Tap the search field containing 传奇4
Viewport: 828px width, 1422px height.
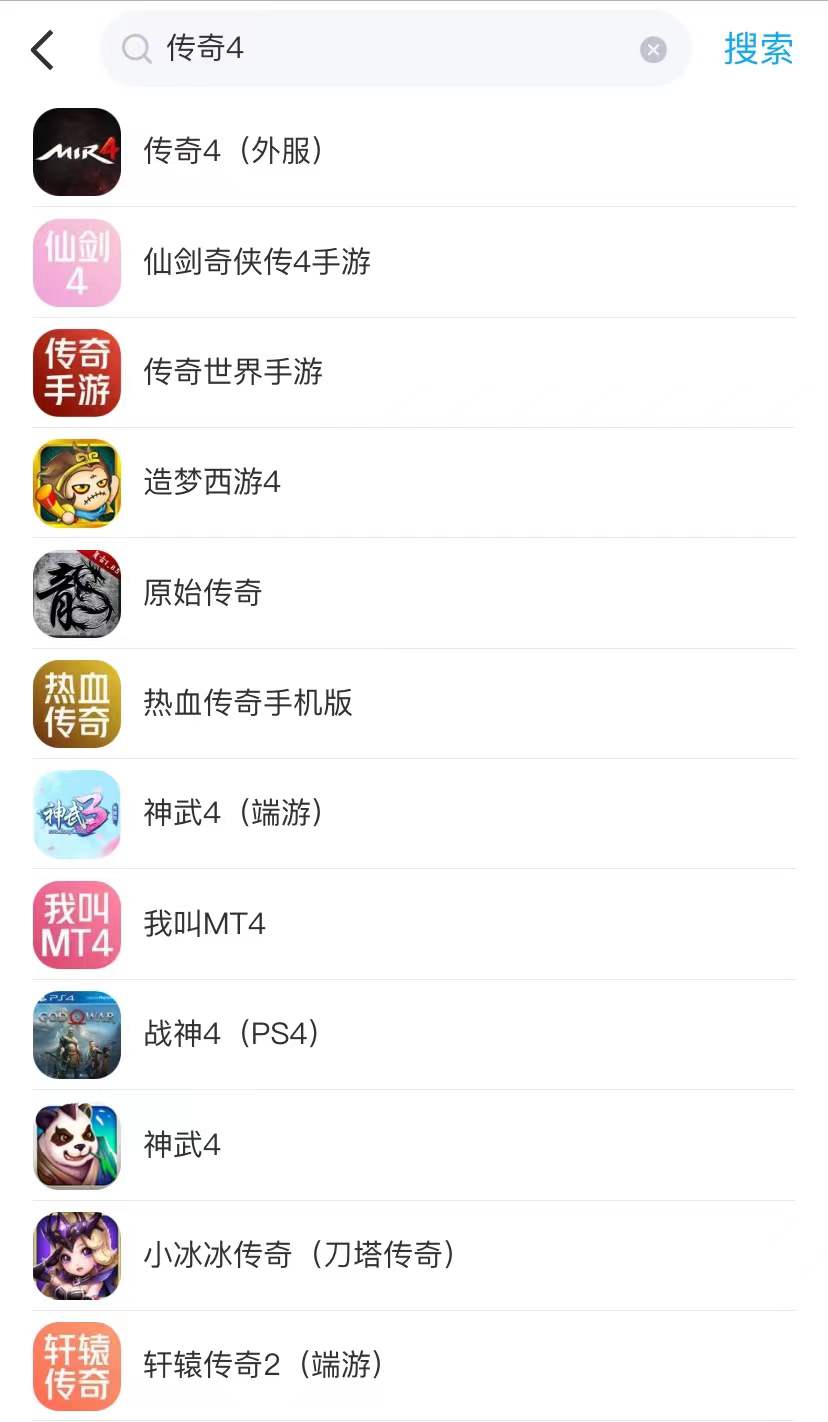point(390,49)
